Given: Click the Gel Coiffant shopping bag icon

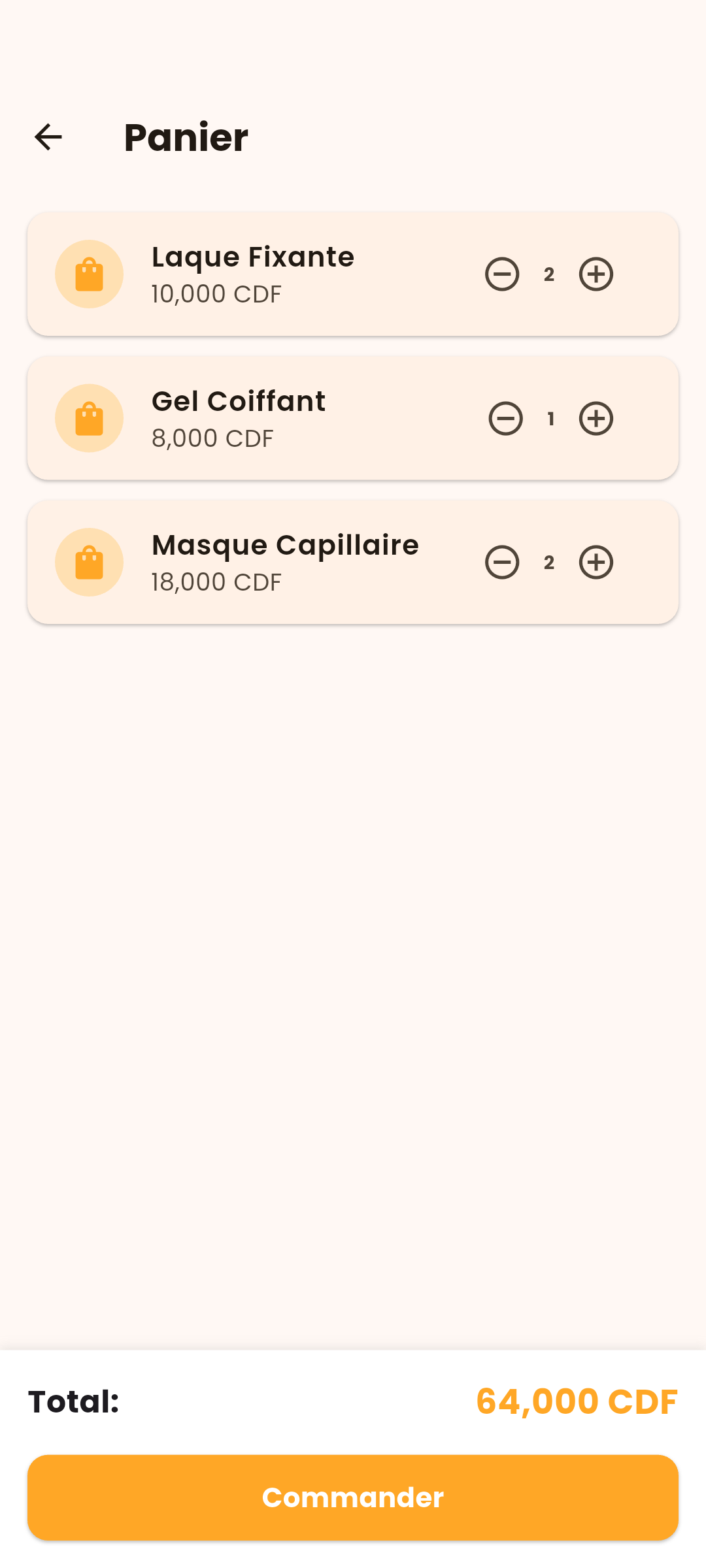Looking at the screenshot, I should pyautogui.click(x=90, y=418).
